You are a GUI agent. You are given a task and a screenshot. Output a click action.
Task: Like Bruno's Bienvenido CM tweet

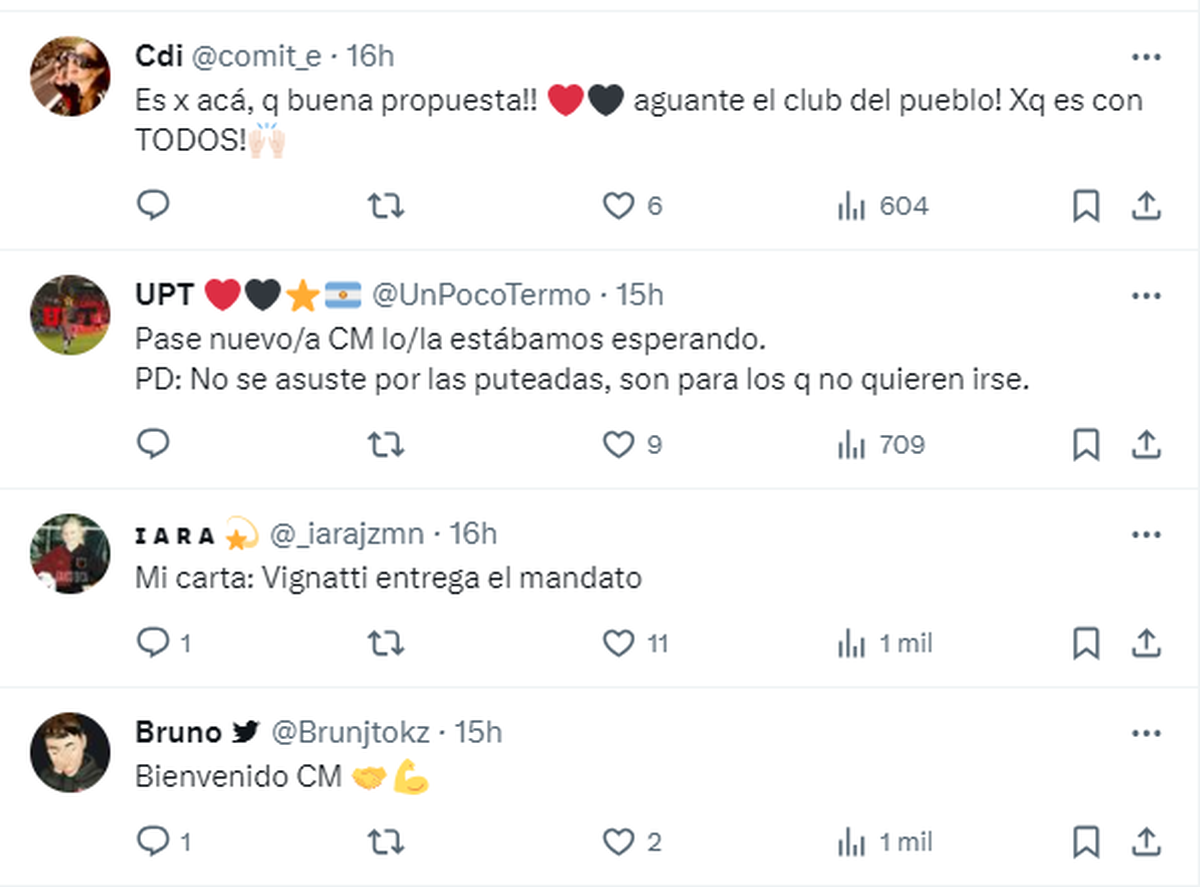coord(618,842)
